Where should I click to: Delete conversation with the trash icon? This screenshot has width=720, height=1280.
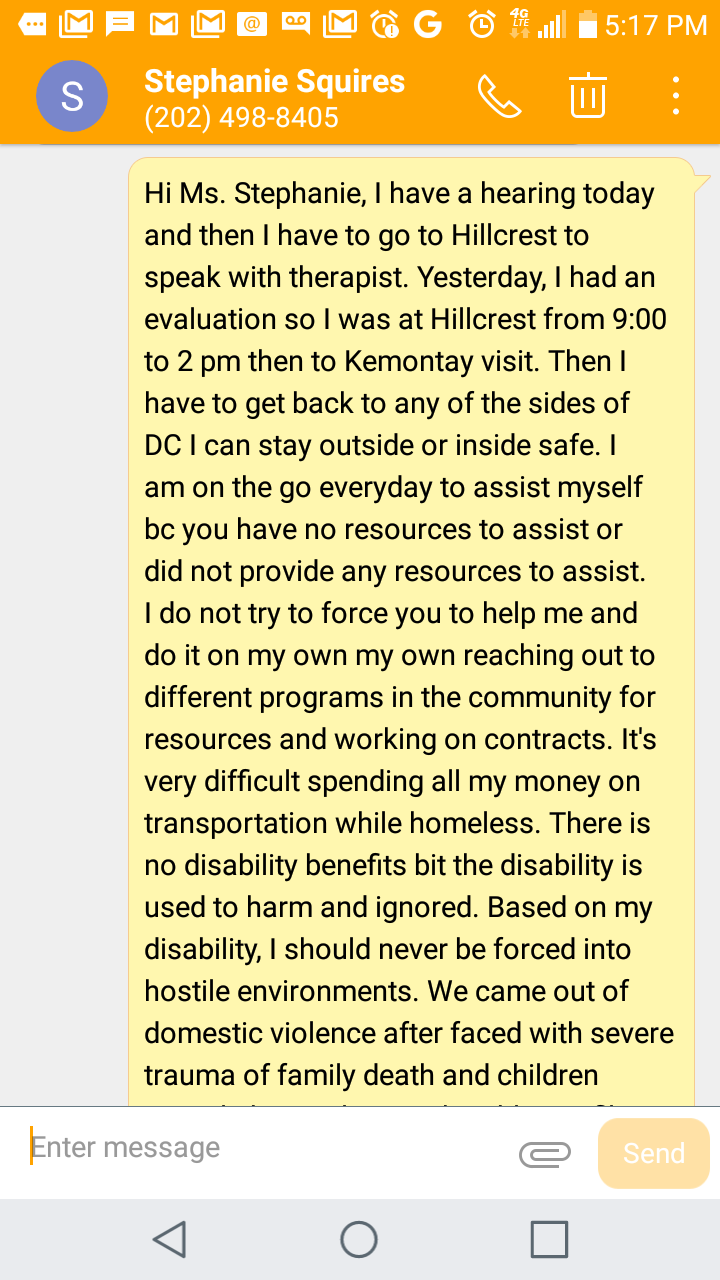point(588,95)
